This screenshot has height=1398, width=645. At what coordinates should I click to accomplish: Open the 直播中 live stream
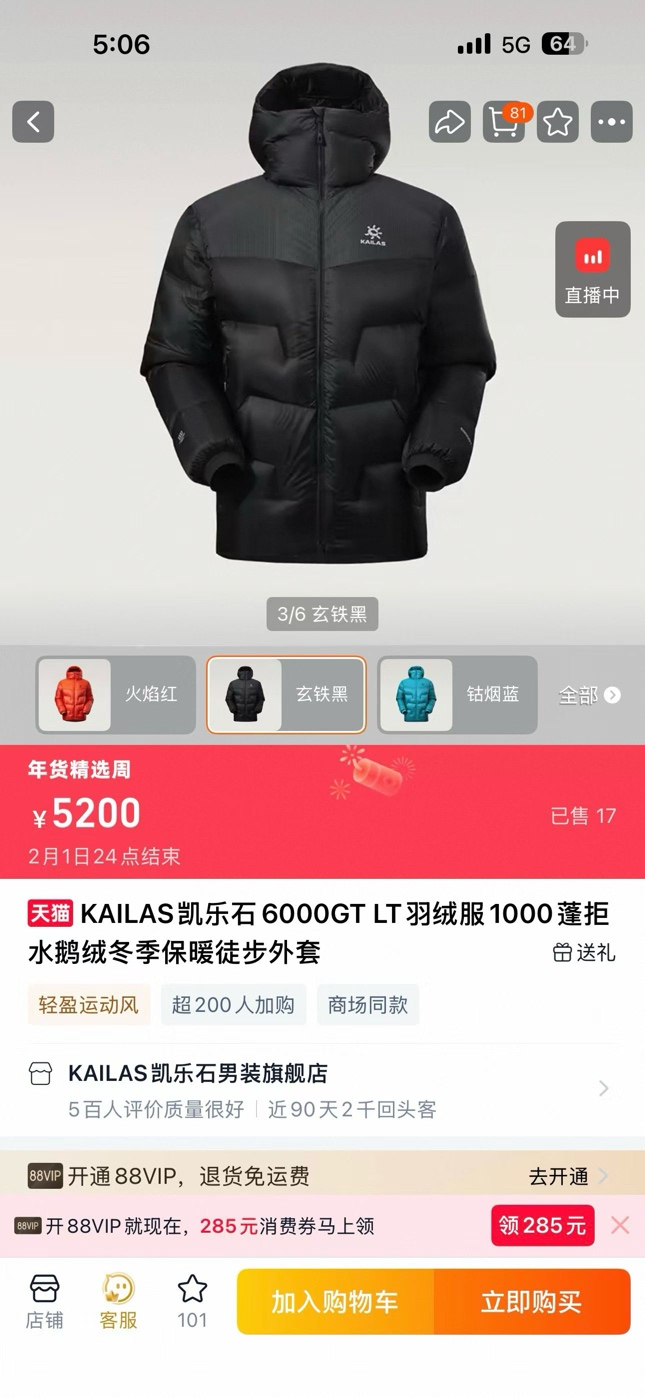coord(592,269)
